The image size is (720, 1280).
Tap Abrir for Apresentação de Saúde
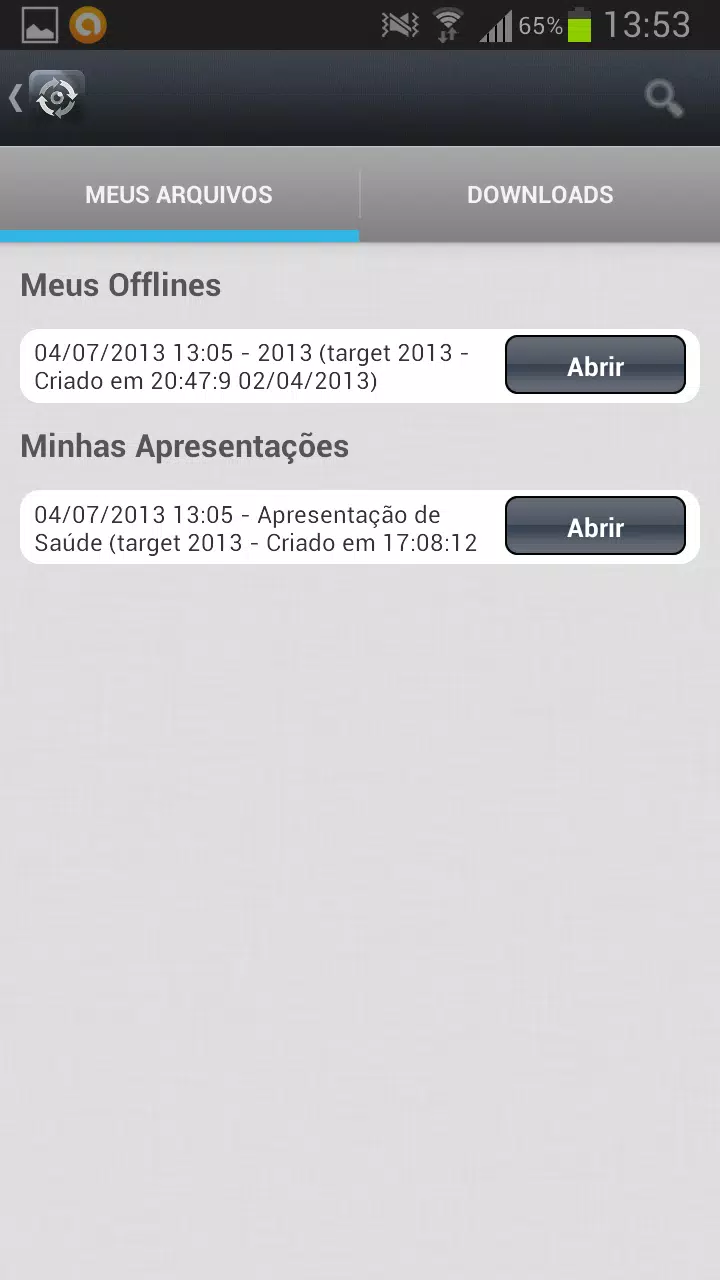595,526
